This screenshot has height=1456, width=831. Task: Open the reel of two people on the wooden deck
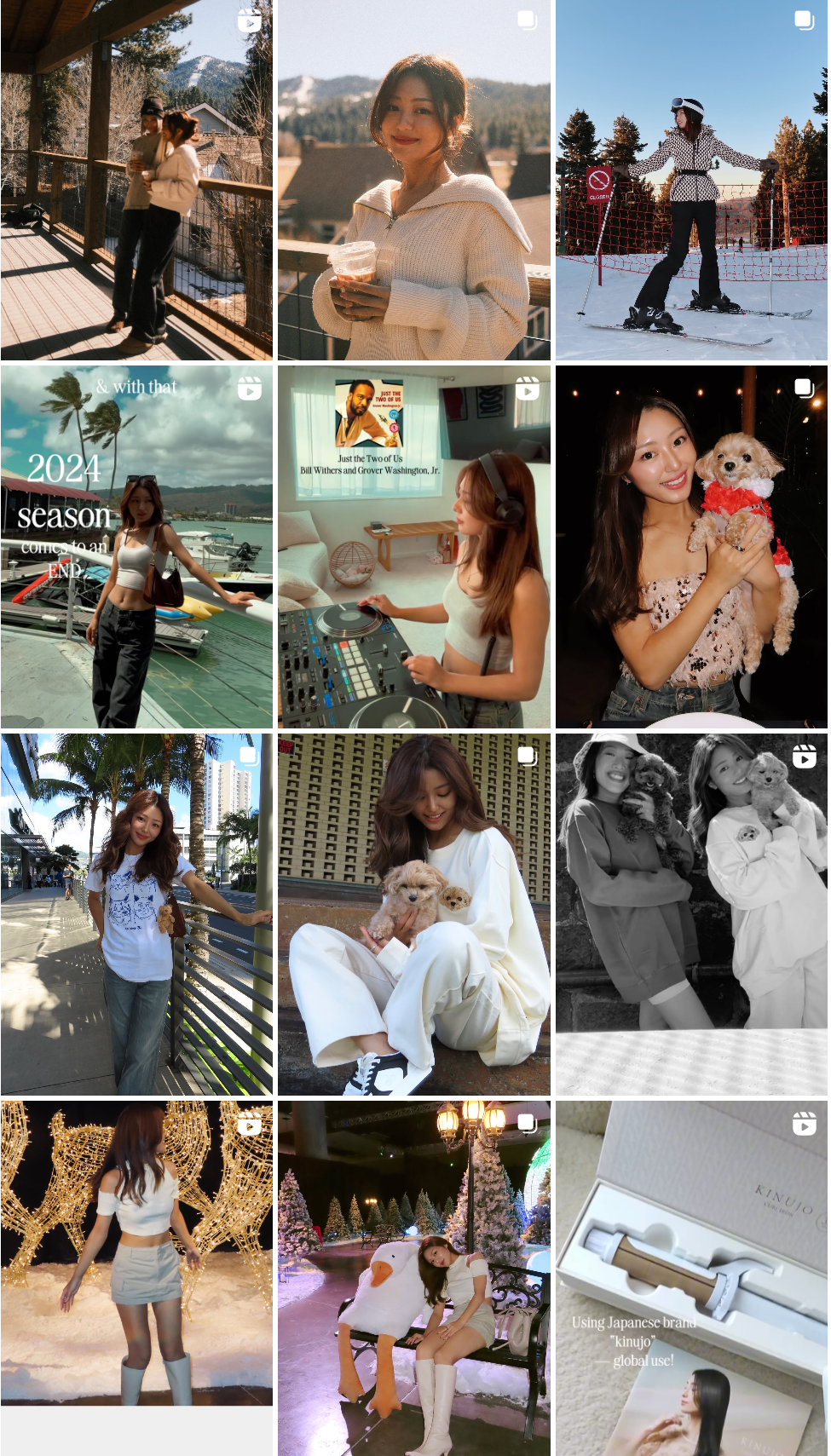click(x=136, y=180)
